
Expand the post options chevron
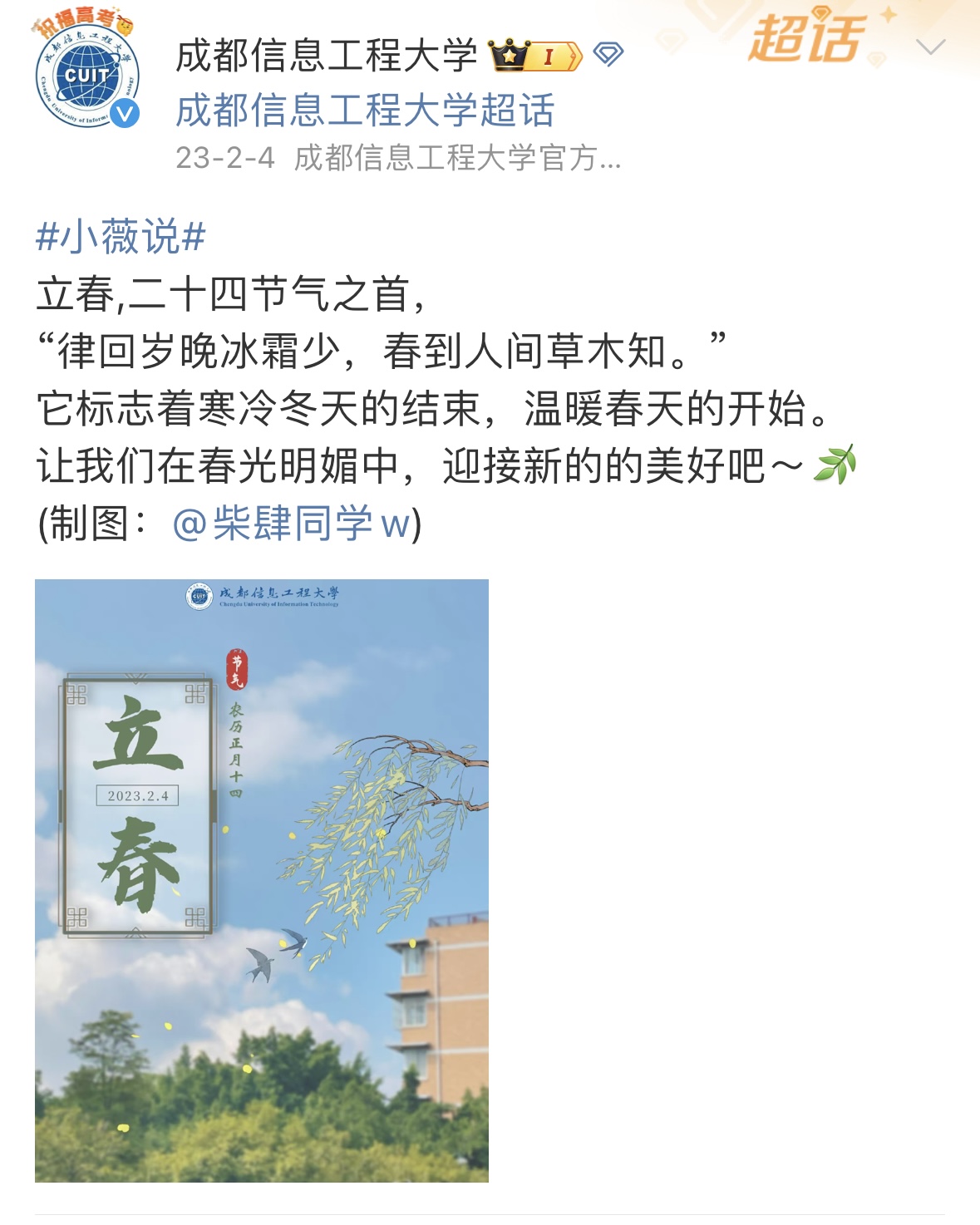coord(931,47)
